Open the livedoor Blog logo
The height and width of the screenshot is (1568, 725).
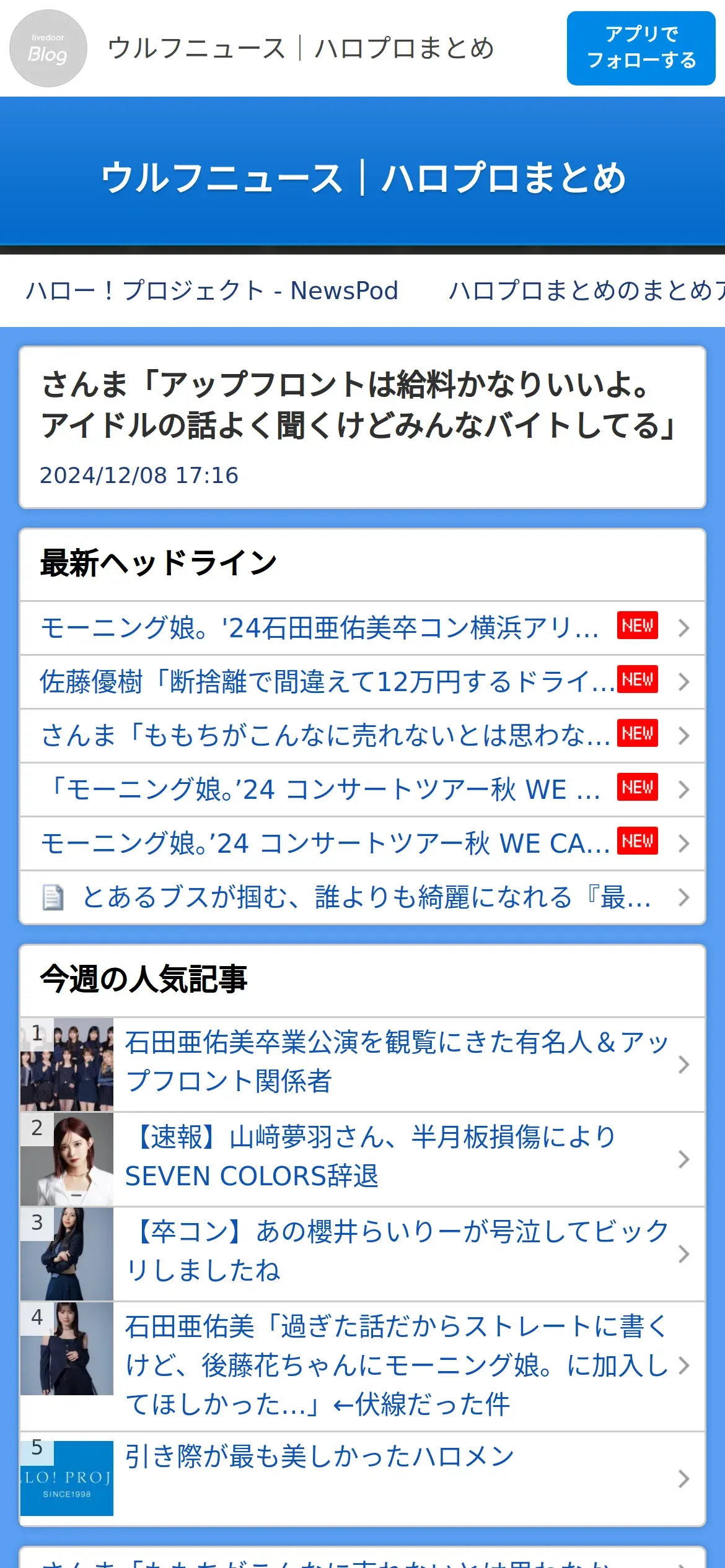click(x=48, y=48)
